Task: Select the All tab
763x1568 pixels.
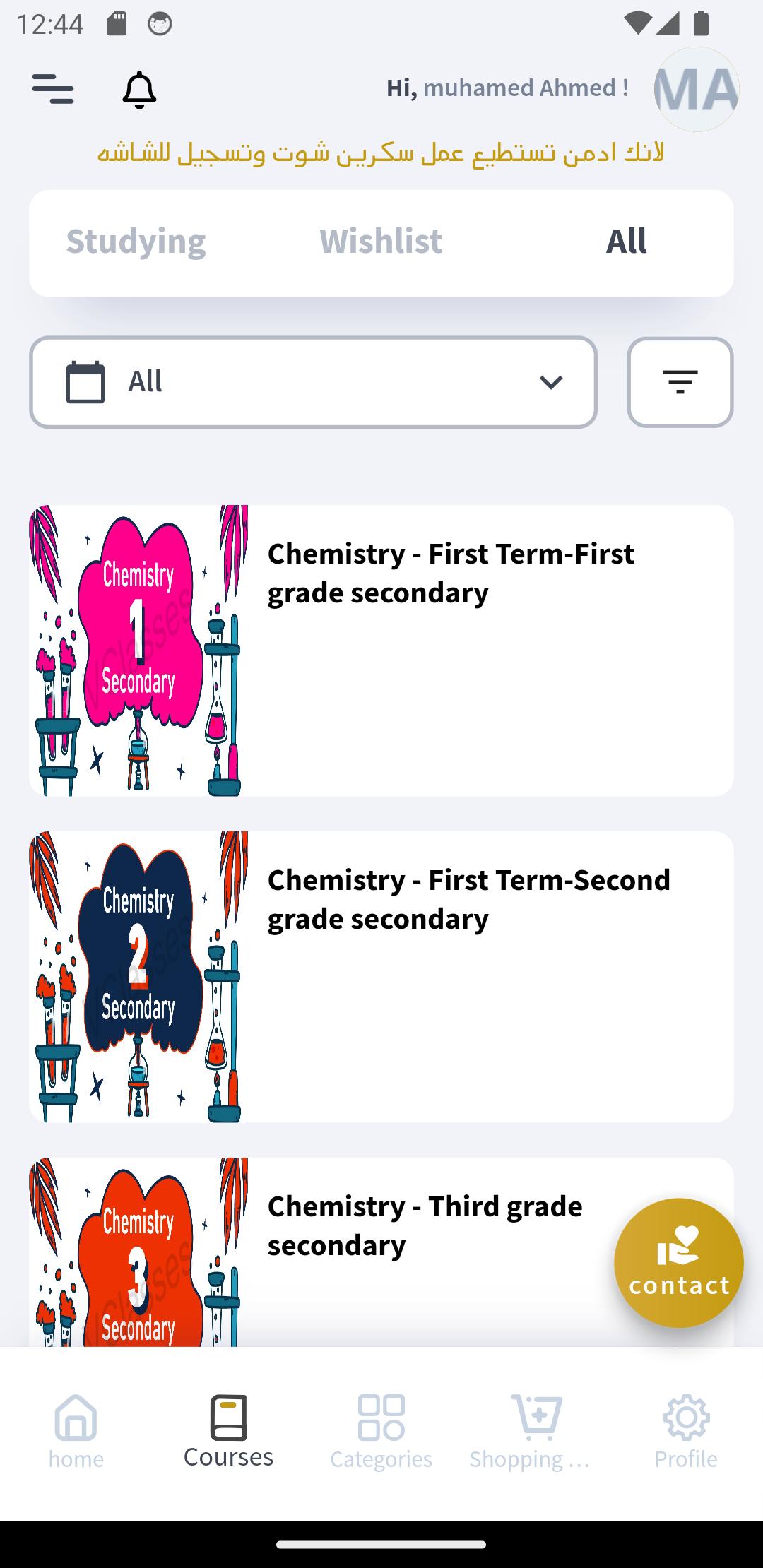Action: 626,241
